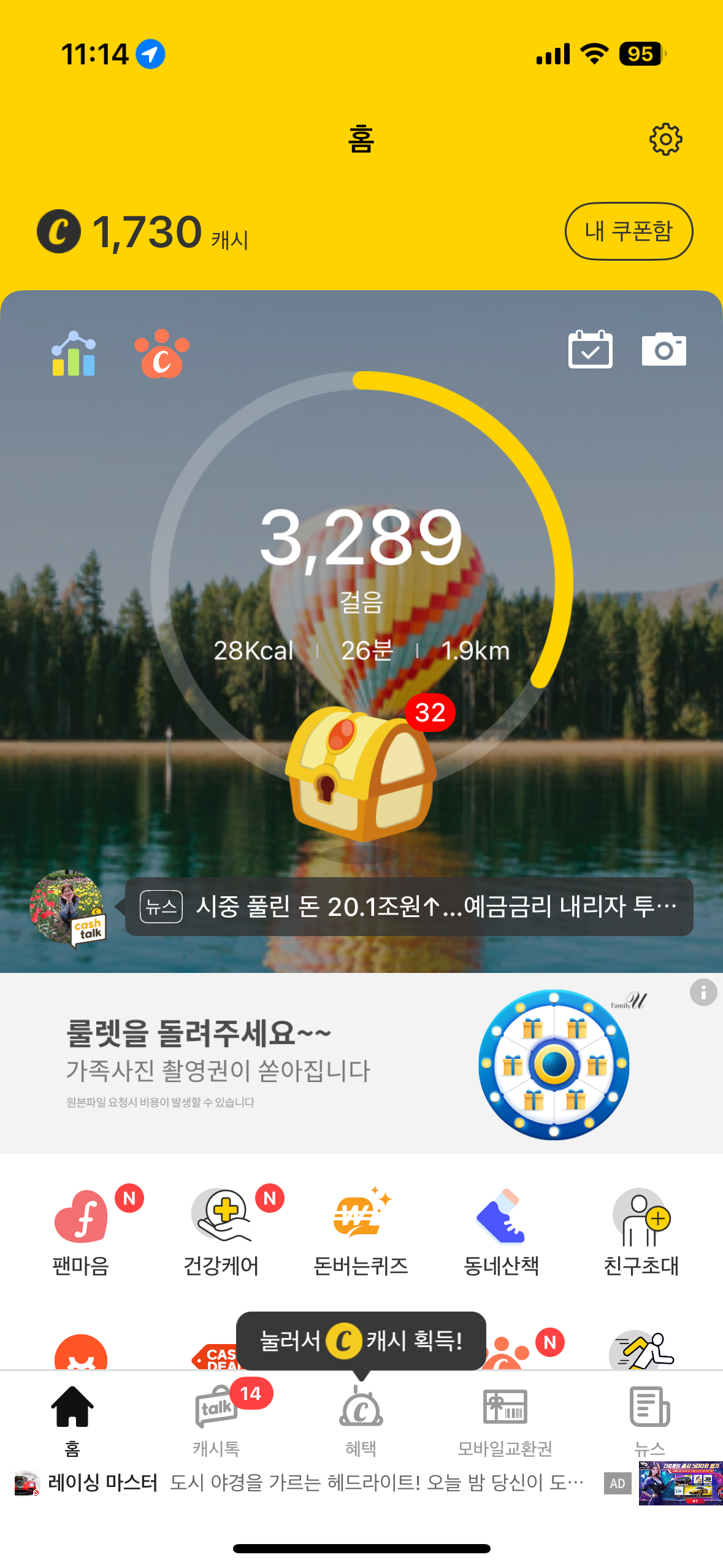Open the cash talk profile picture
This screenshot has width=723, height=1568.
click(67, 907)
